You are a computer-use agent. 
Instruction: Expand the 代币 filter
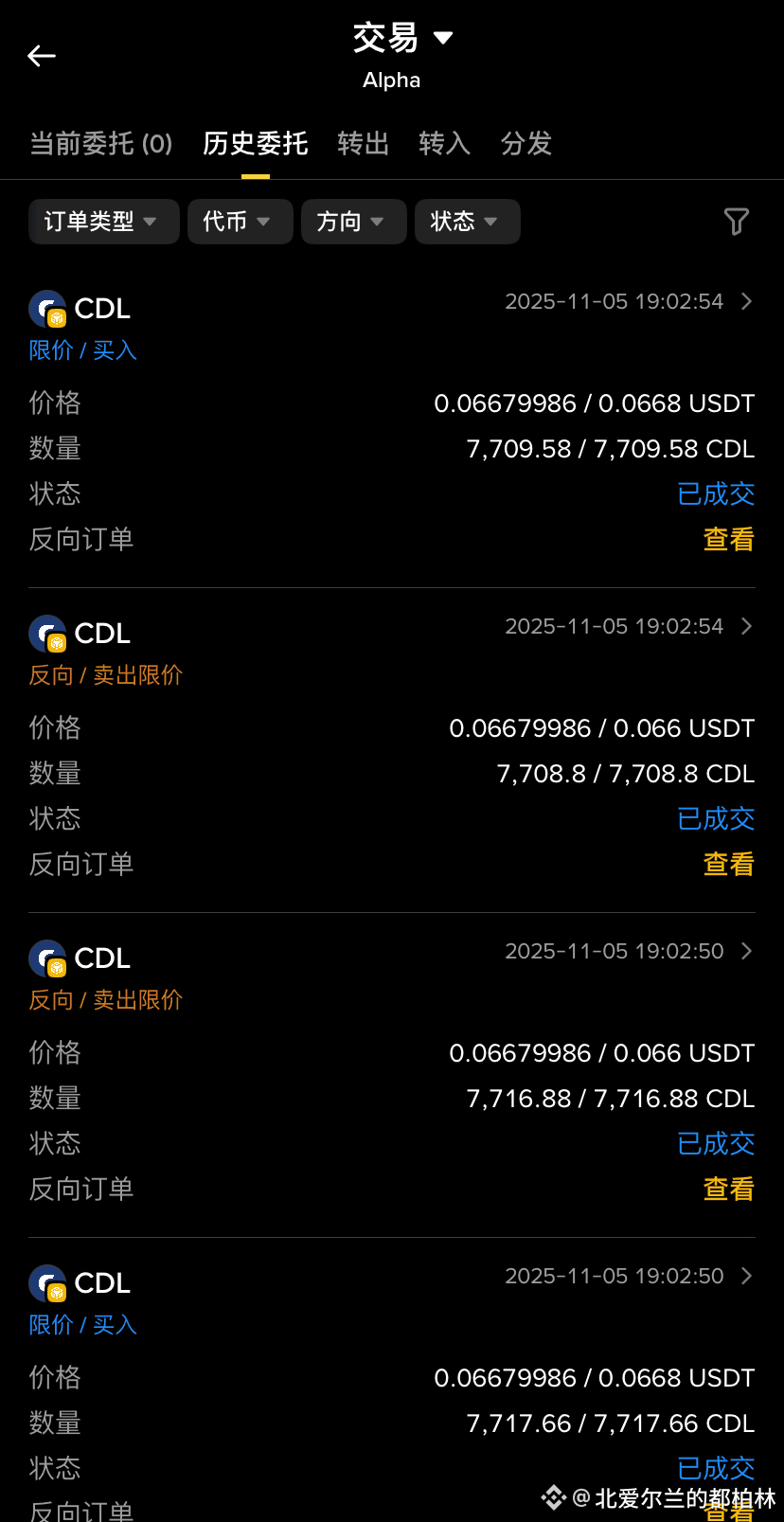[x=240, y=222]
